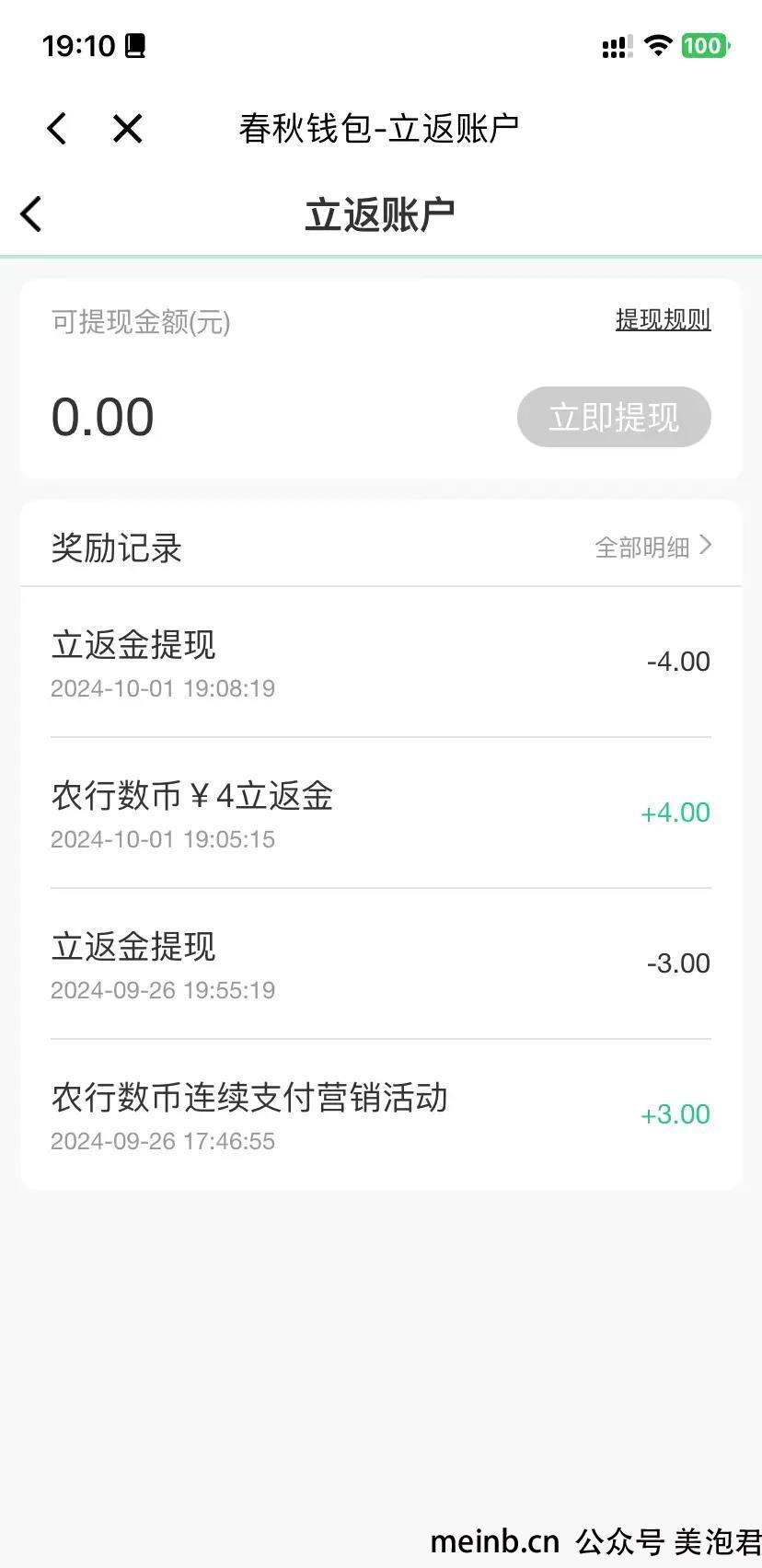Go back using the top bar arrow
This screenshot has height=1568, width=762.
[57, 128]
